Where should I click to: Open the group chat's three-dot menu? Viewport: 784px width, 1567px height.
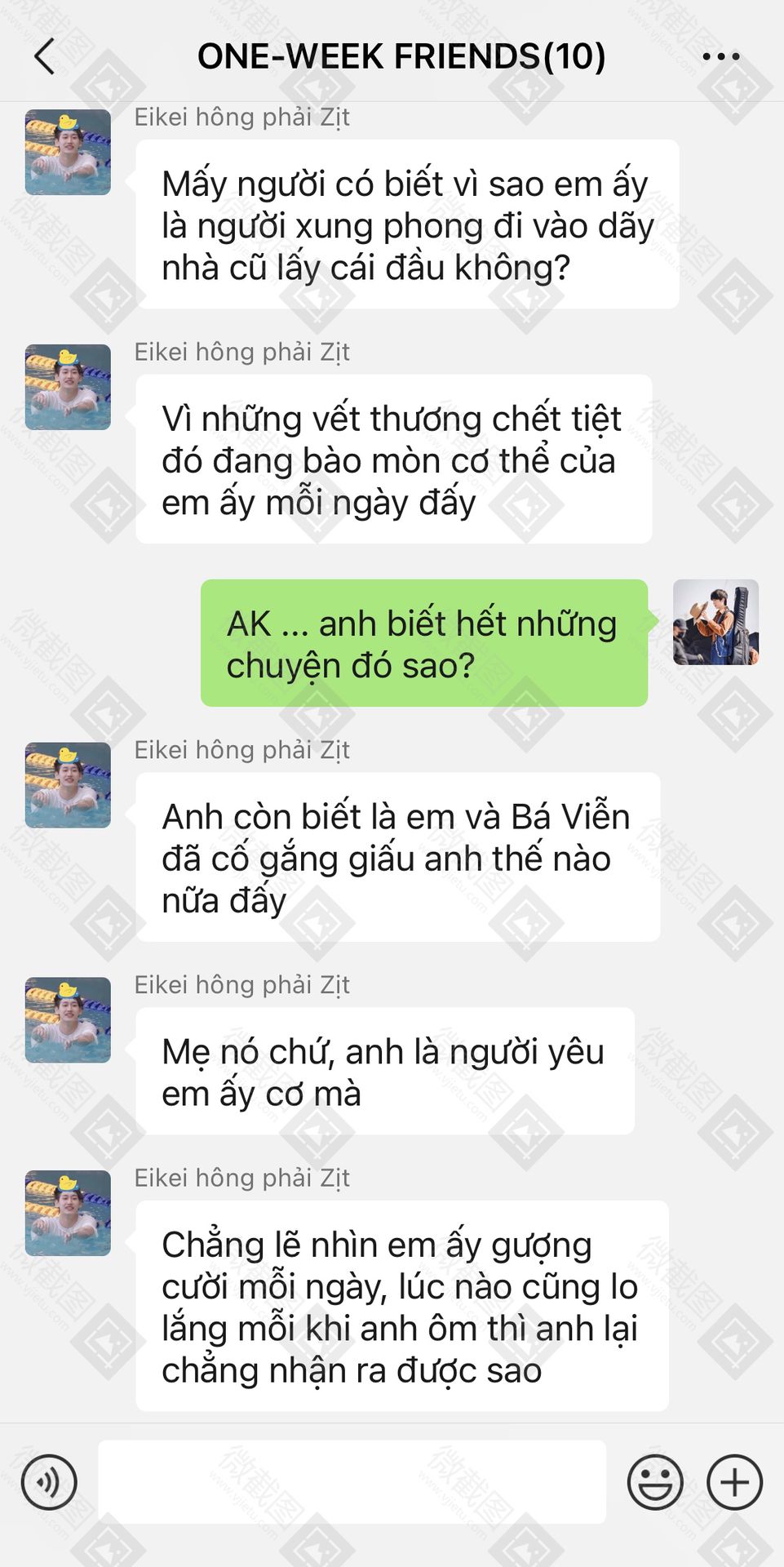[720, 56]
